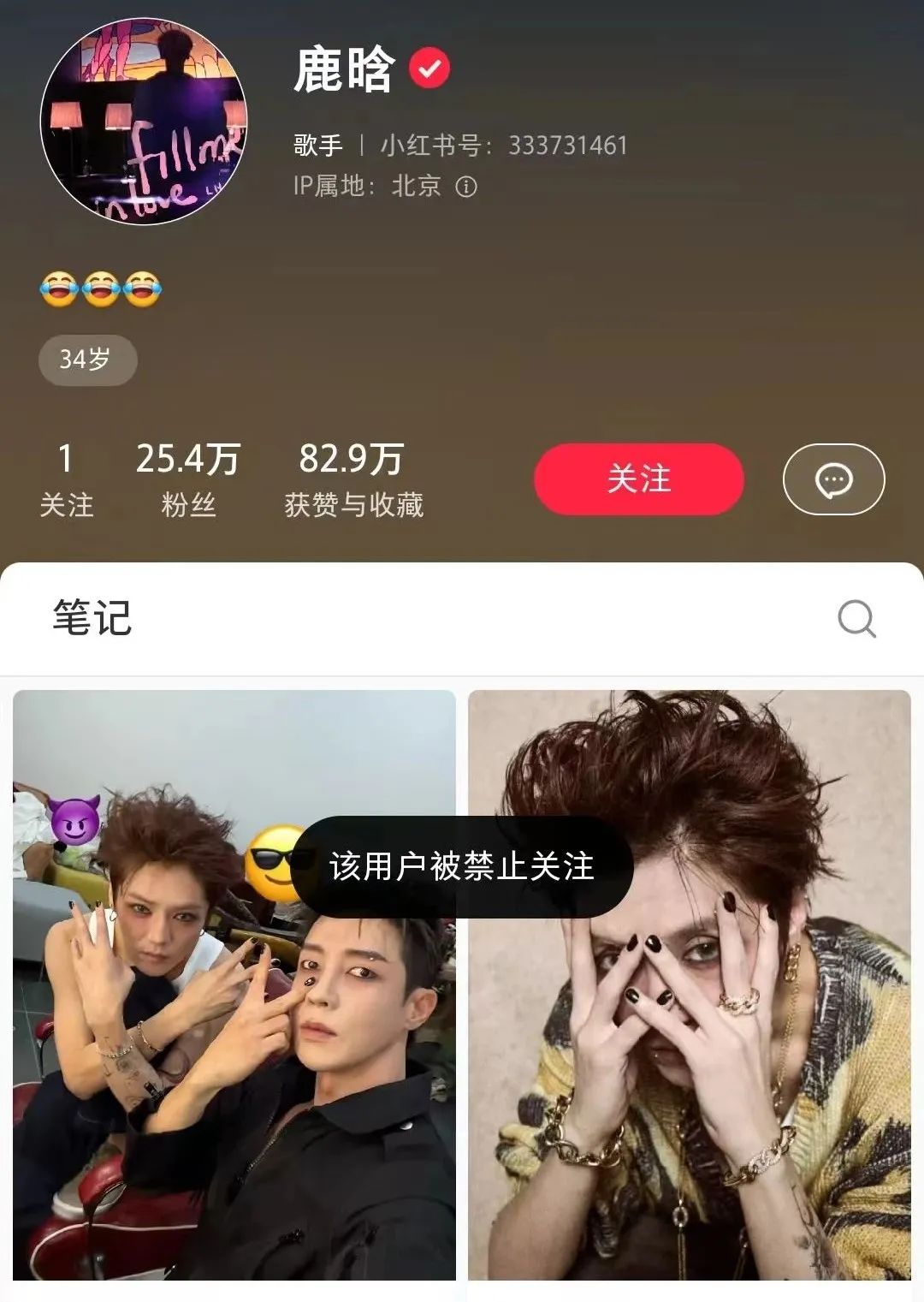Open the IP属地 info icon
The width and height of the screenshot is (924, 1302).
coord(466,187)
